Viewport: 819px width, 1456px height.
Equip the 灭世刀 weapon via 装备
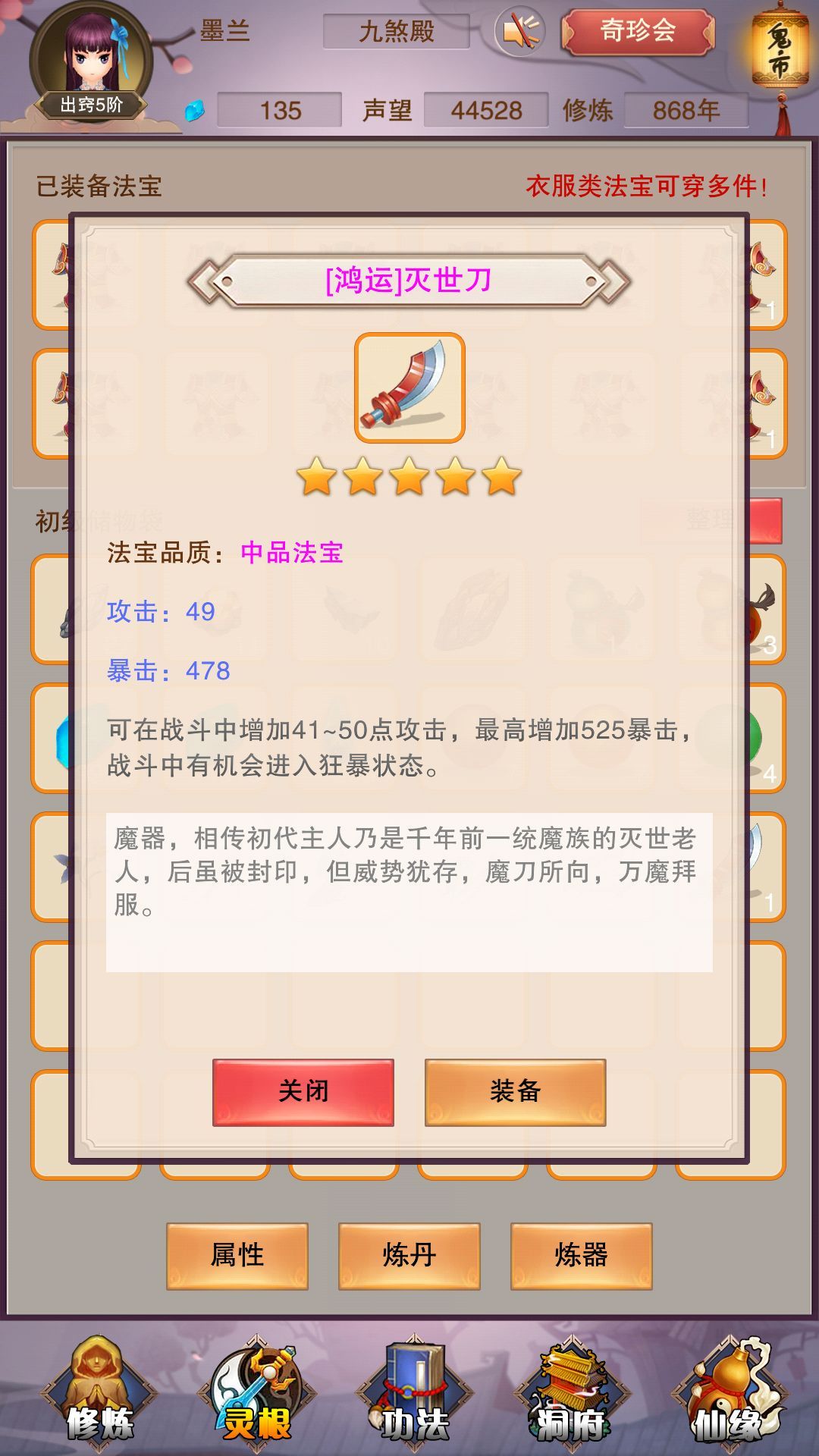point(515,1092)
